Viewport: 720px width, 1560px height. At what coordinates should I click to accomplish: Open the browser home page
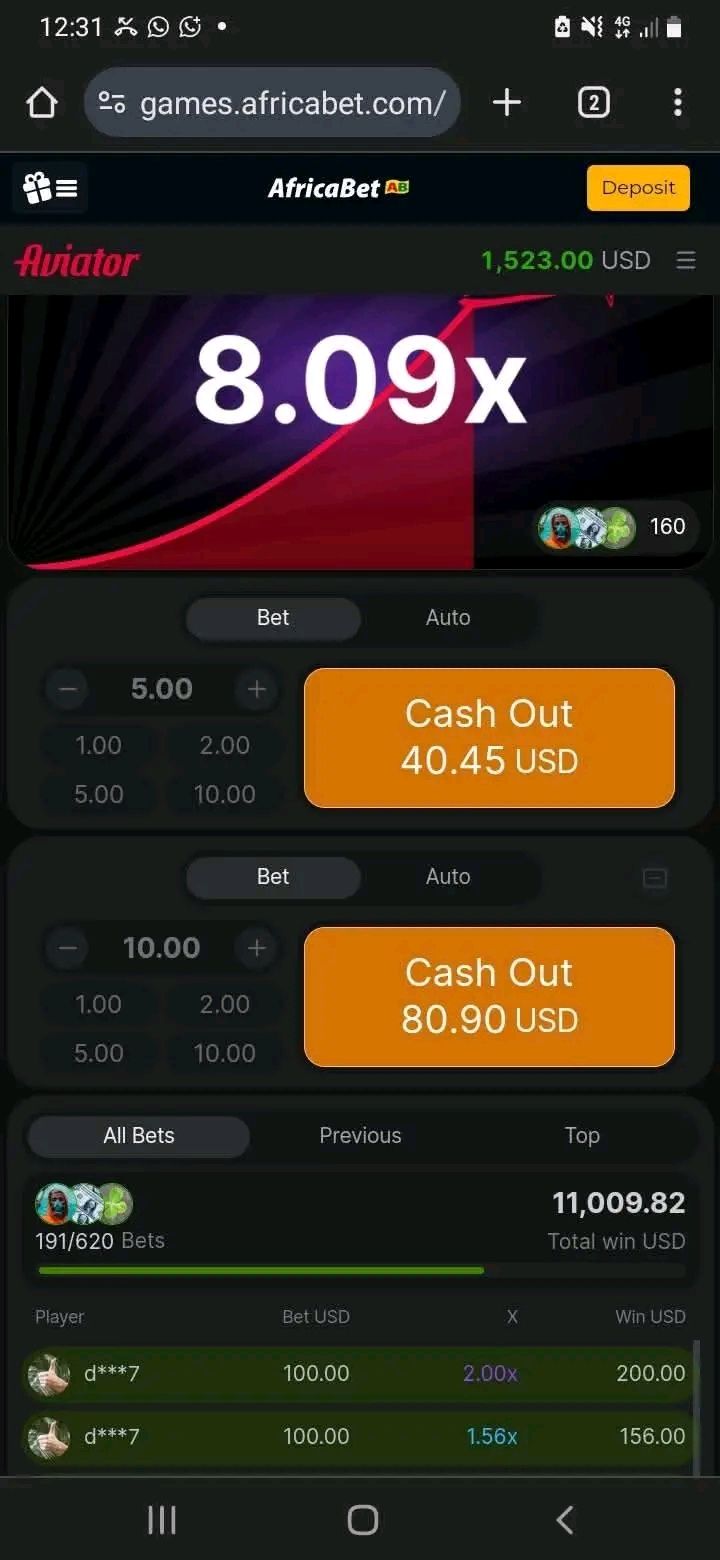coord(42,102)
